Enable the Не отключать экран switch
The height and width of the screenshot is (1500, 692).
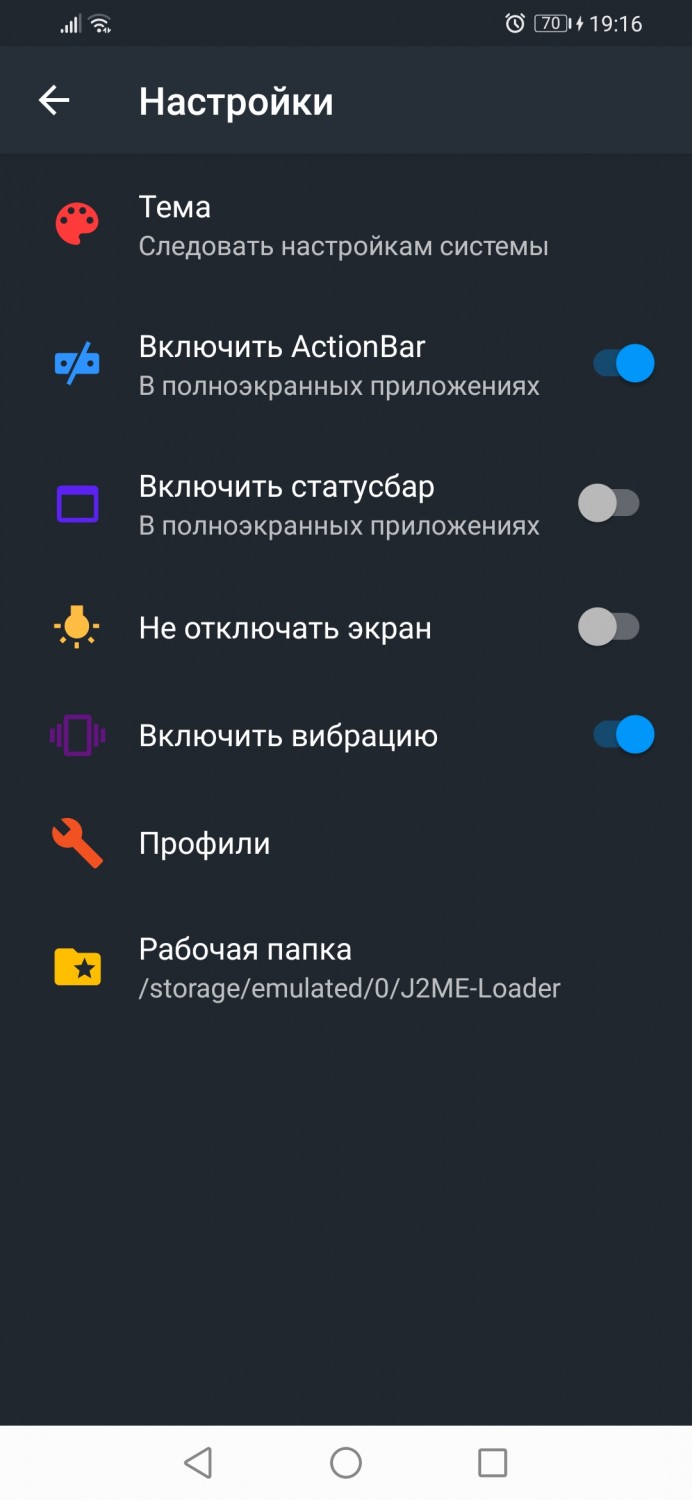click(x=609, y=628)
